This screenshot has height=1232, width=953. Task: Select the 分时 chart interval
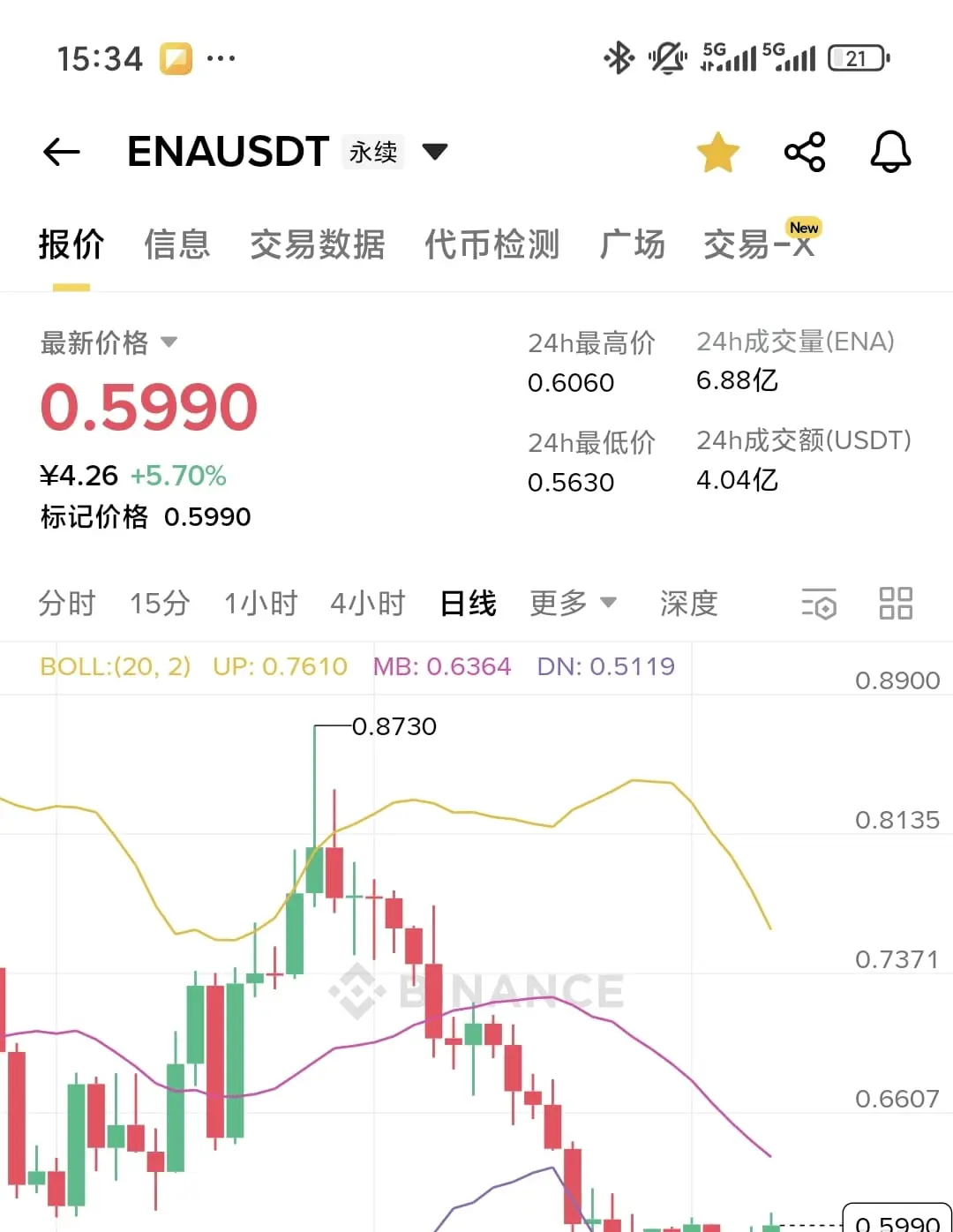point(67,604)
